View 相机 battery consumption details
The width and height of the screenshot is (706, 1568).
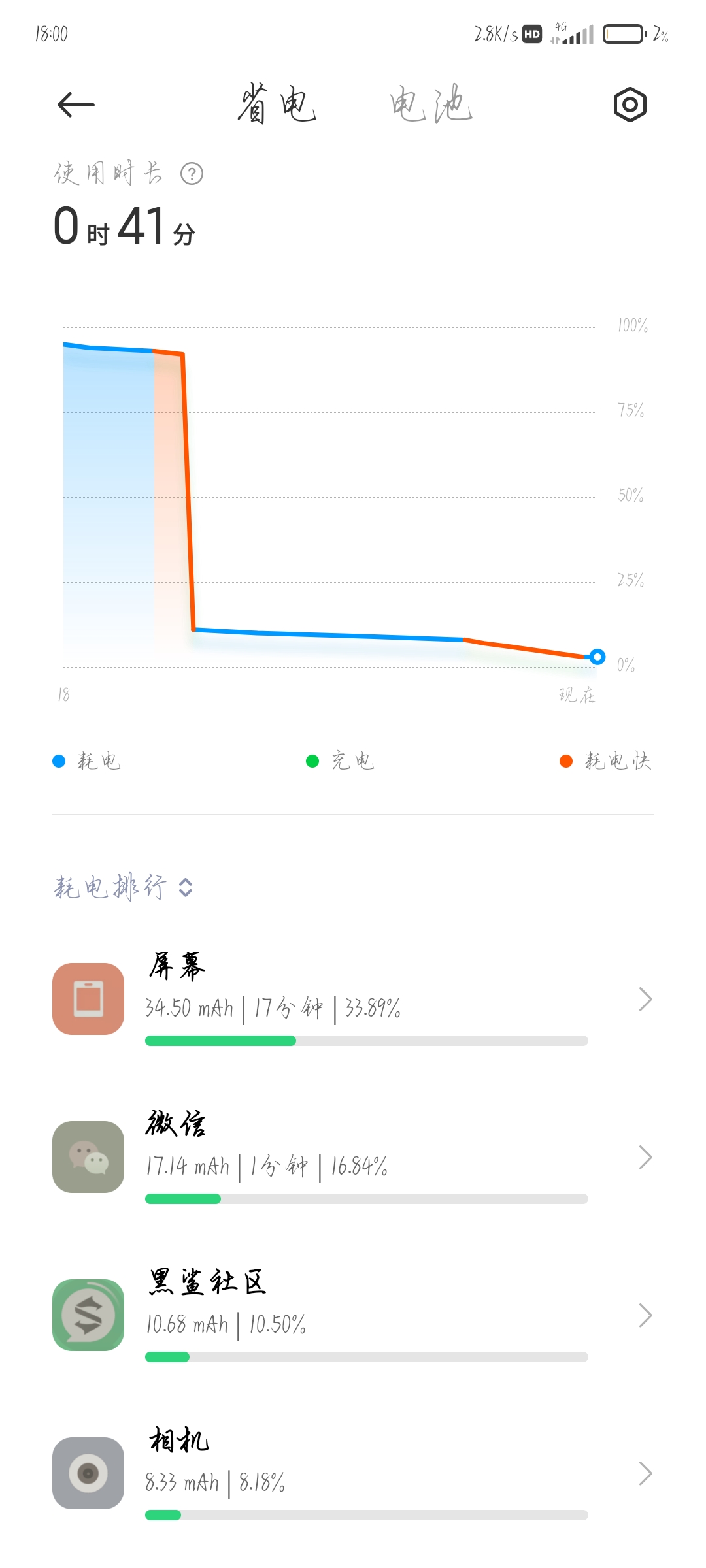[353, 1473]
